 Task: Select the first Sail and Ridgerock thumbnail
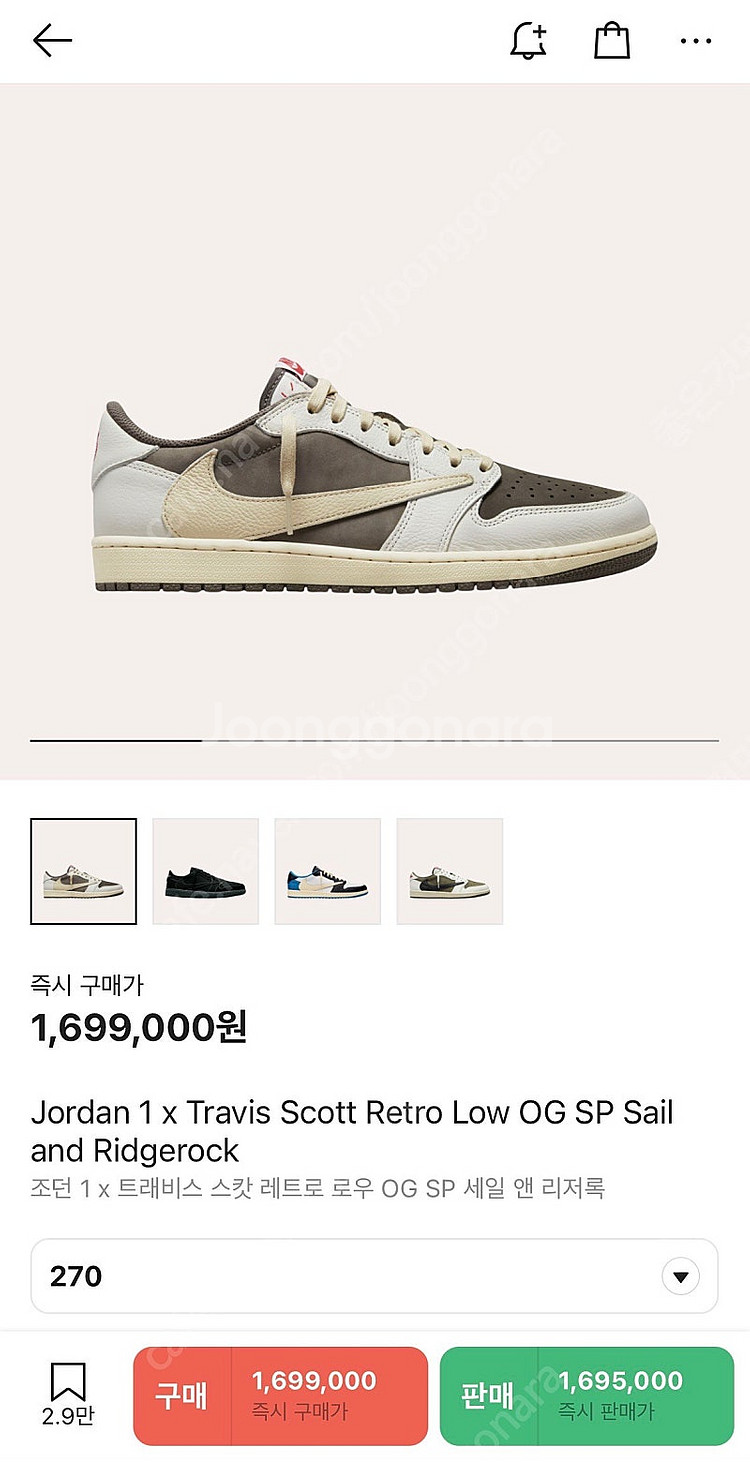pos(83,871)
